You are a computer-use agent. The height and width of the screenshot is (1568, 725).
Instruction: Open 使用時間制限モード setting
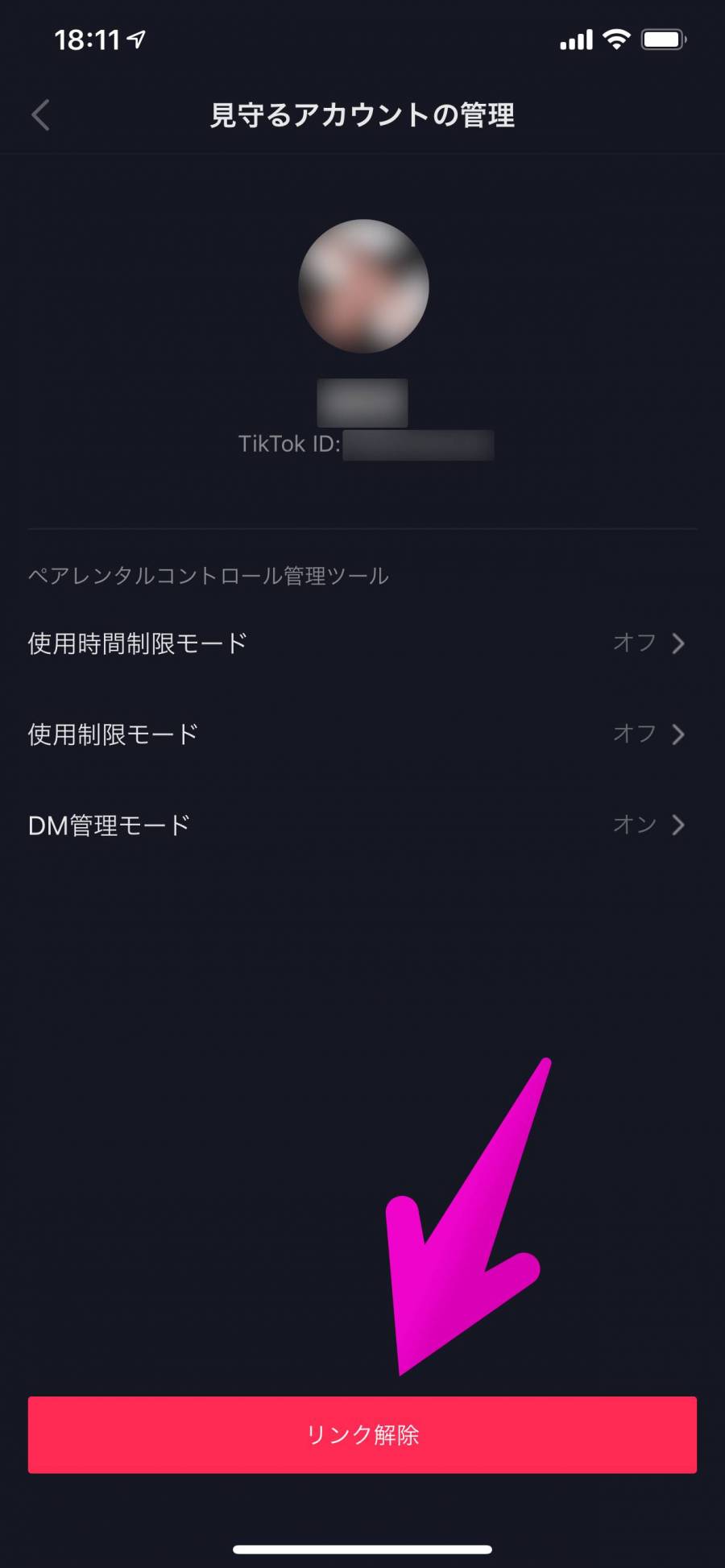pyautogui.click(x=362, y=643)
